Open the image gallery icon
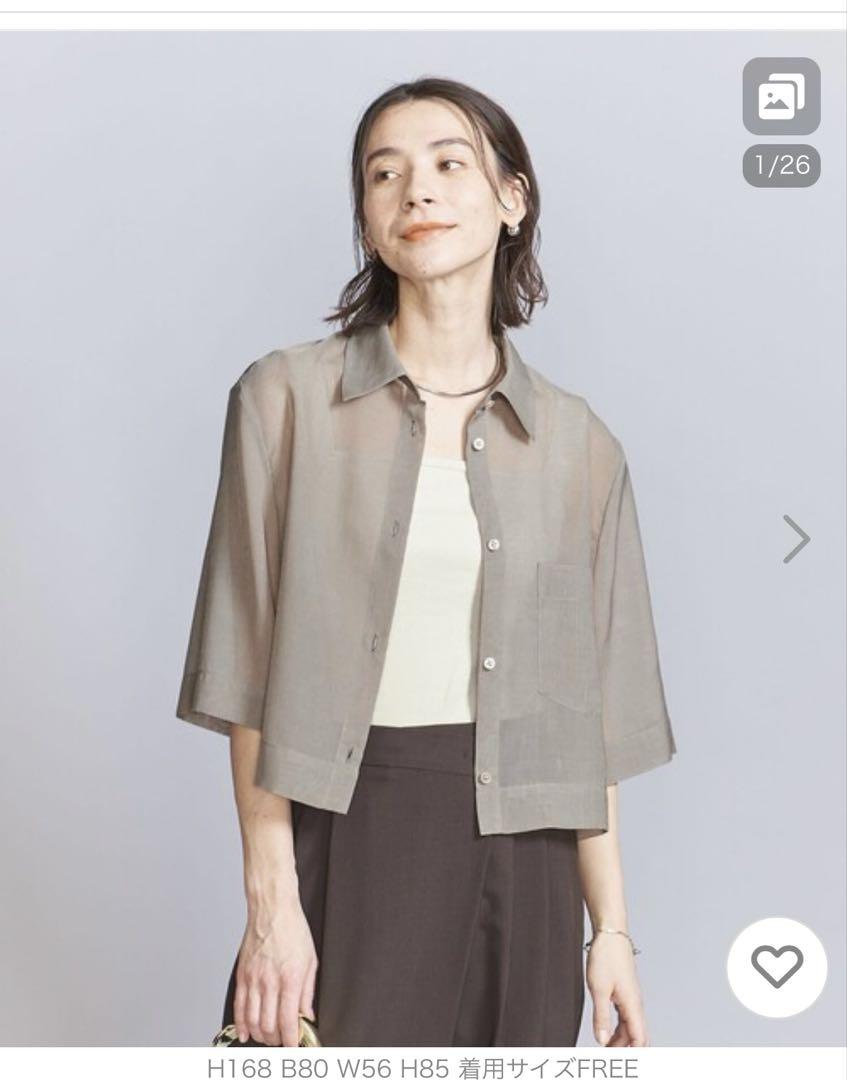Image resolution: width=847 pixels, height=1080 pixels. (781, 97)
